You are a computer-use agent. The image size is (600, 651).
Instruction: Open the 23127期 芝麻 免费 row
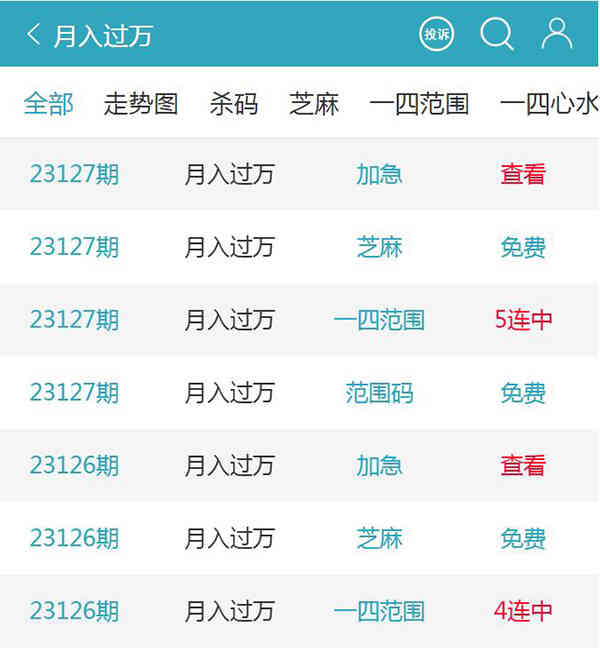point(300,247)
